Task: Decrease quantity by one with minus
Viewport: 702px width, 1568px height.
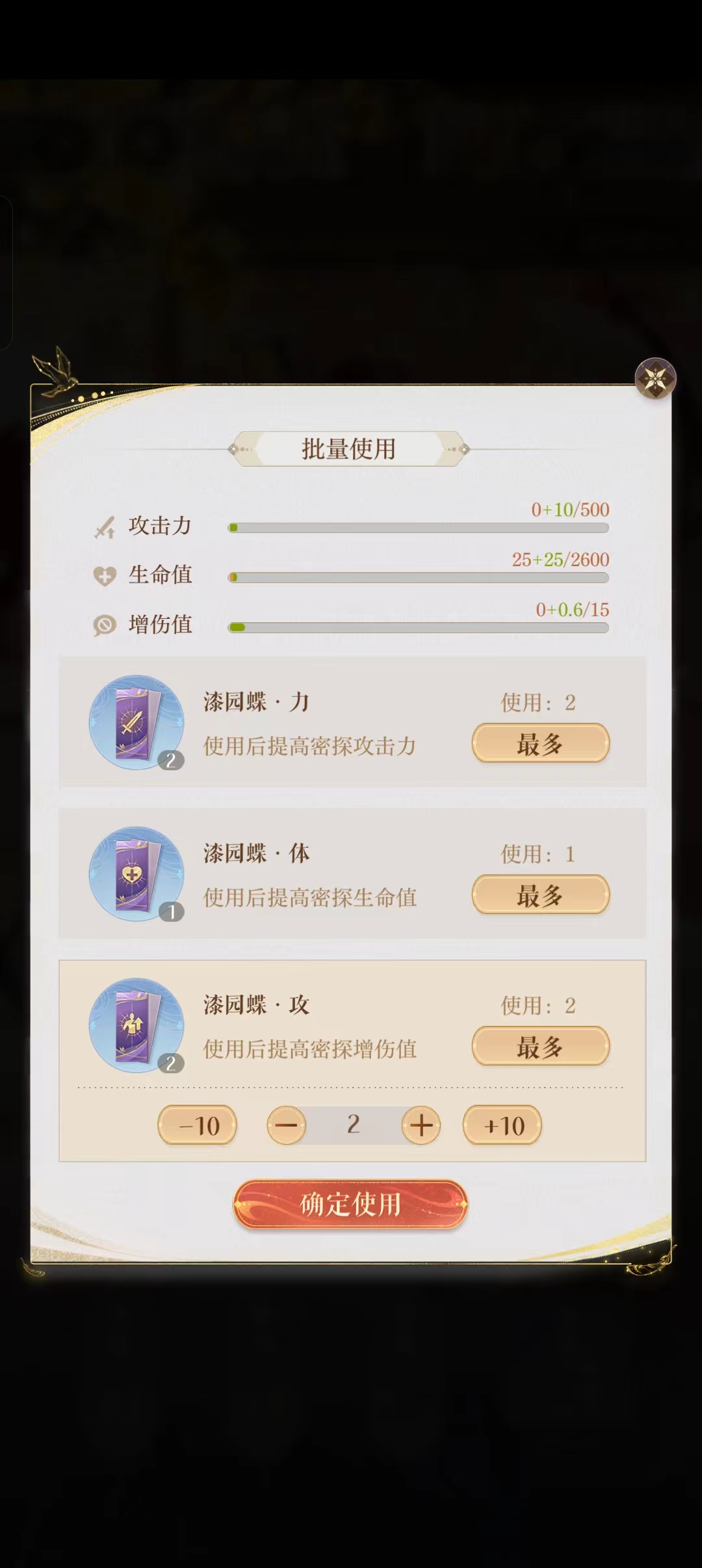Action: click(x=286, y=1125)
